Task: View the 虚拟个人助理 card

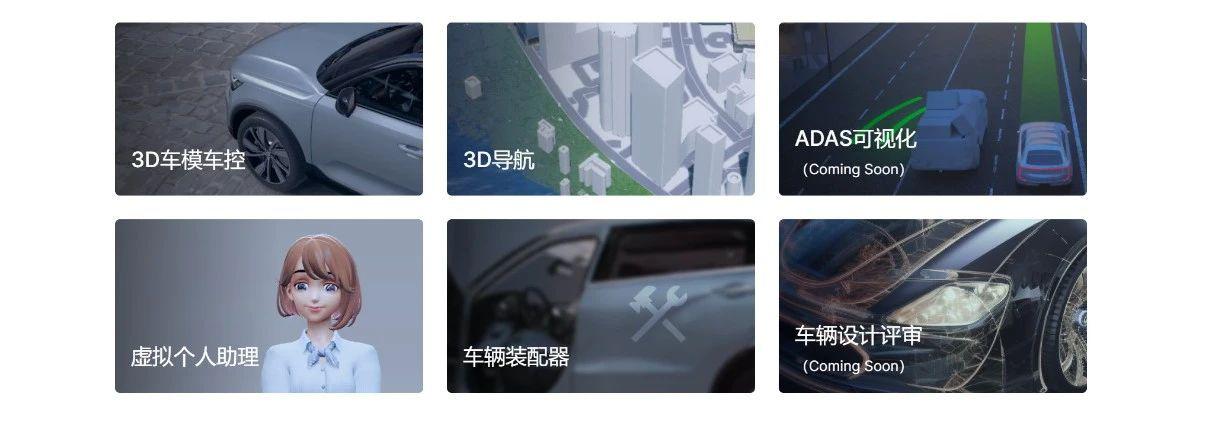Action: 268,306
